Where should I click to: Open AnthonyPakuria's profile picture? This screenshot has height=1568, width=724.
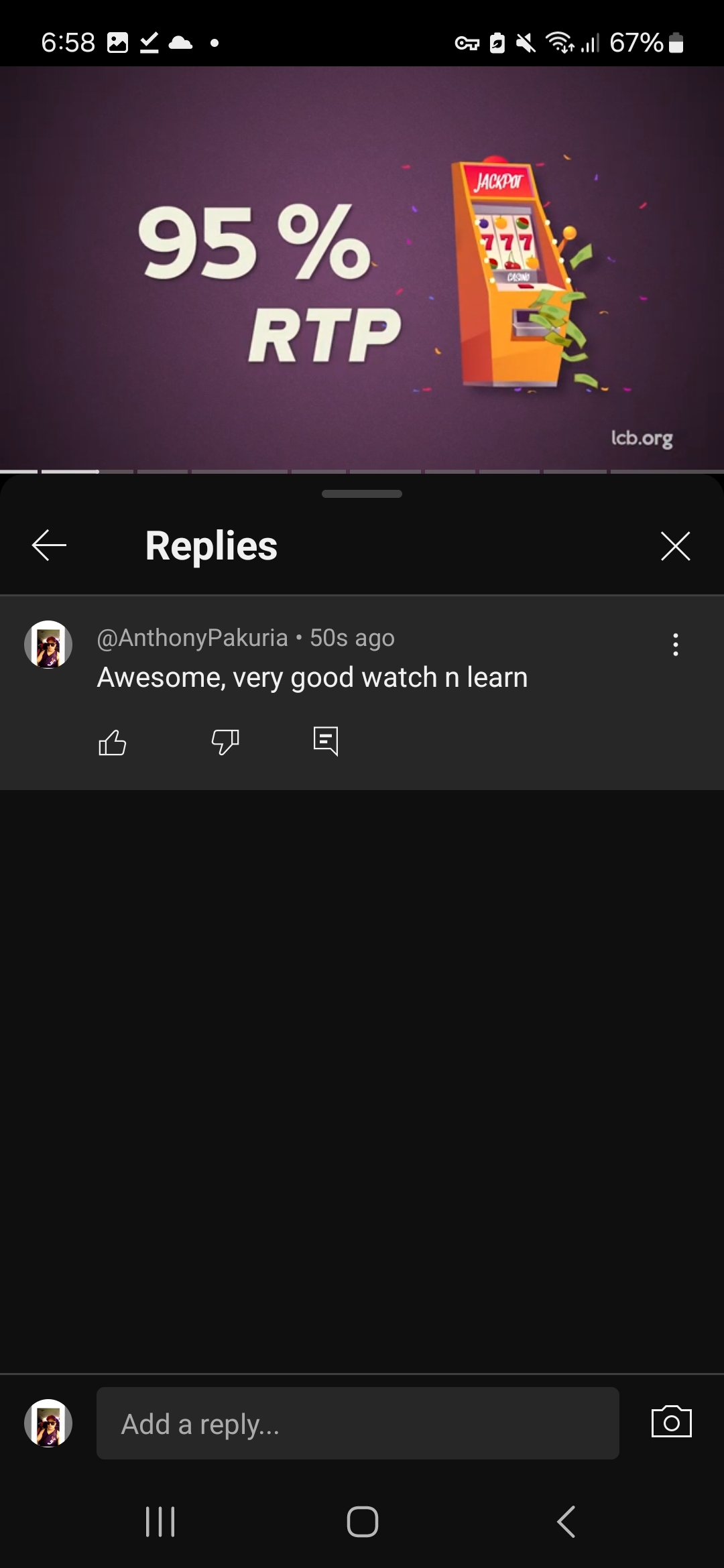[x=48, y=645]
